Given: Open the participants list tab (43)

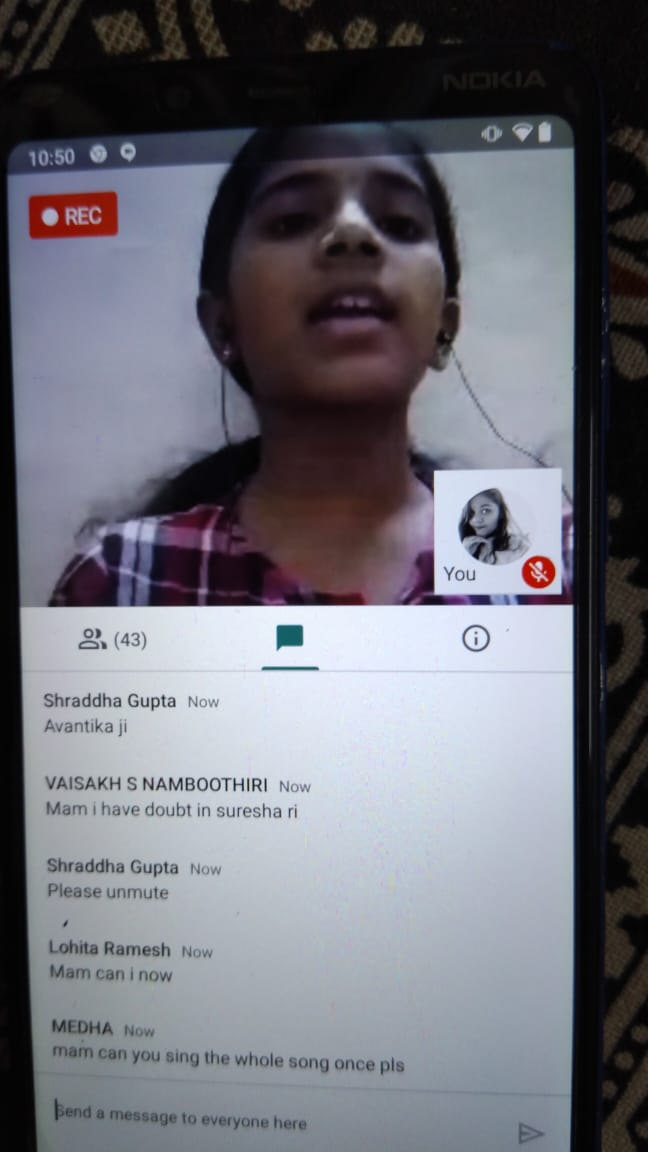Looking at the screenshot, I should [112, 640].
